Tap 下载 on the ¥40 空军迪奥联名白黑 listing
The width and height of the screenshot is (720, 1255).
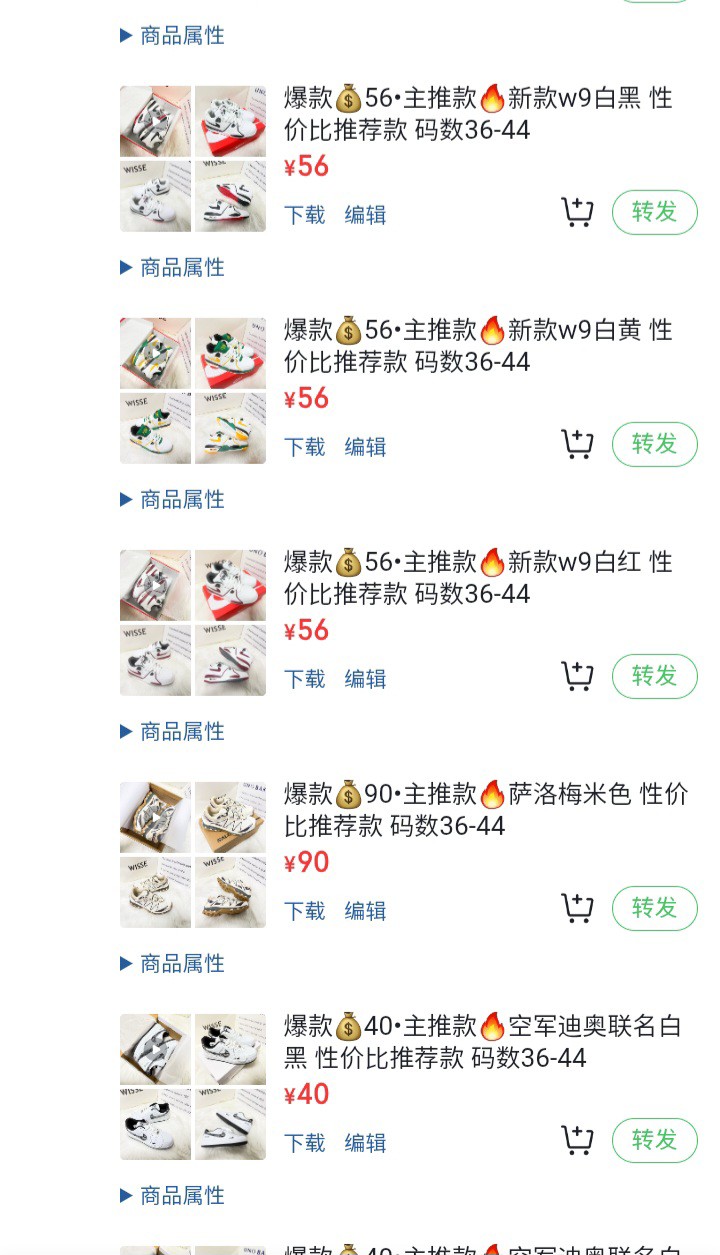pyautogui.click(x=305, y=1143)
